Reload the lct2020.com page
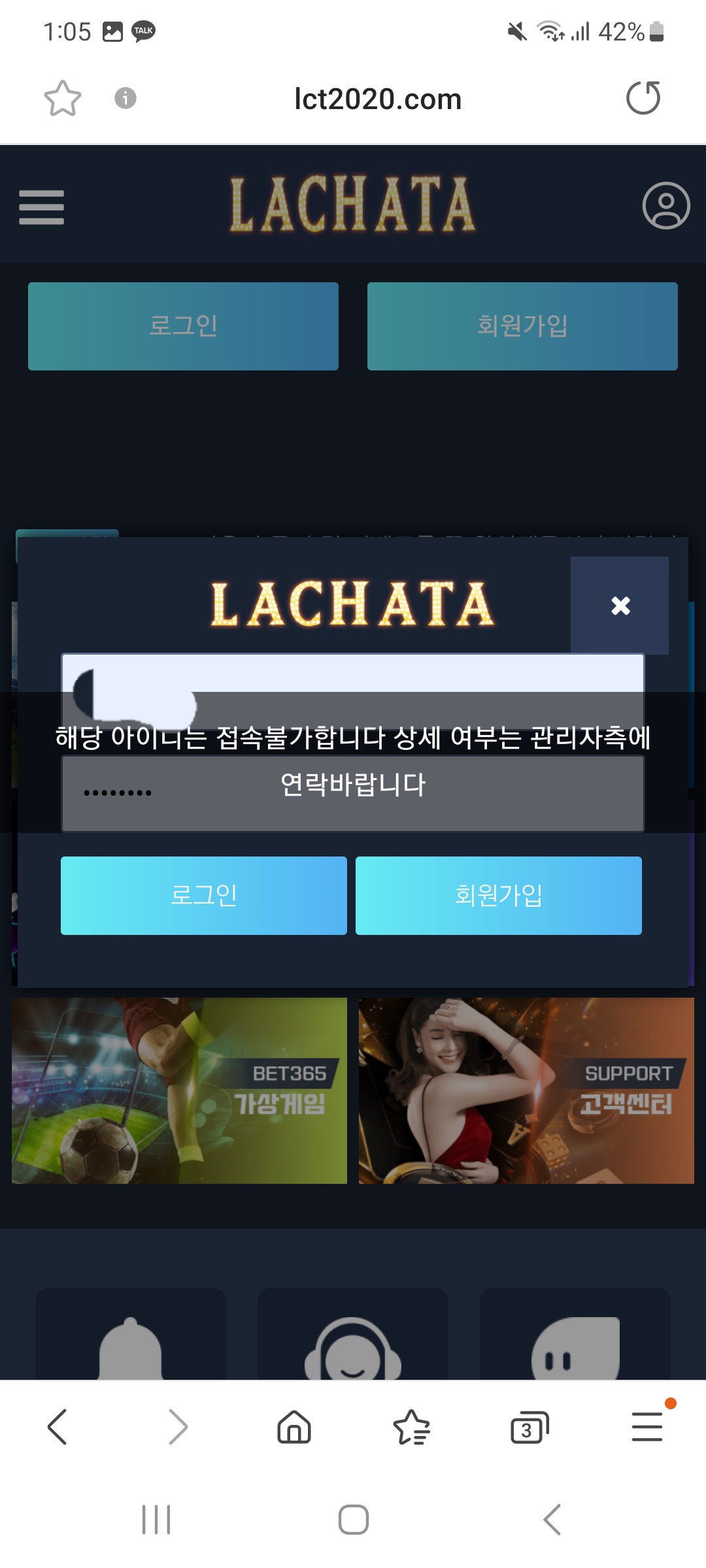Image resolution: width=706 pixels, height=1568 pixels. coord(643,98)
